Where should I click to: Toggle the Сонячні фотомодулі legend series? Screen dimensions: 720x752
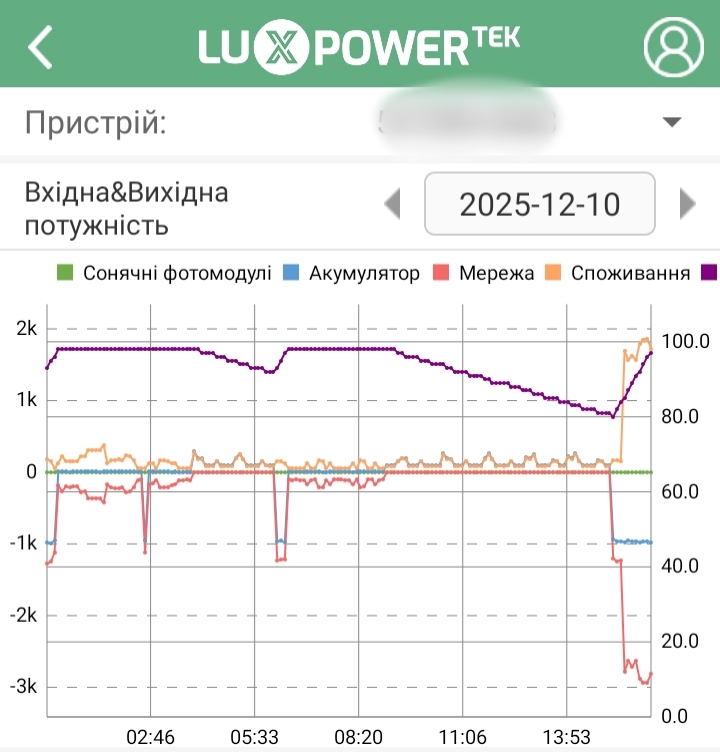(x=164, y=273)
